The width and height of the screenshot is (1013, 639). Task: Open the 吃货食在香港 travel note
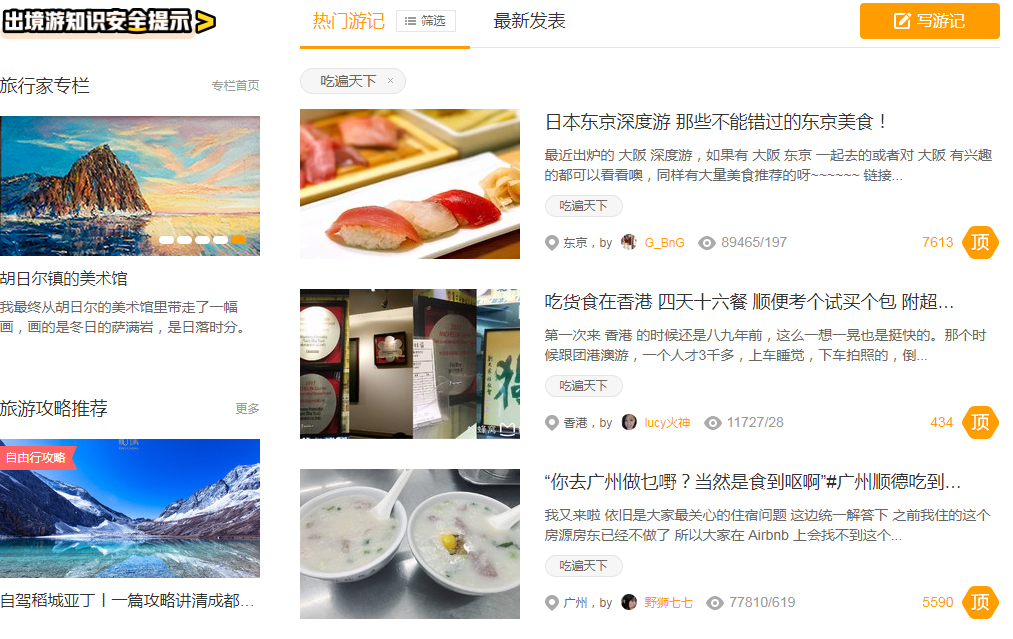749,302
